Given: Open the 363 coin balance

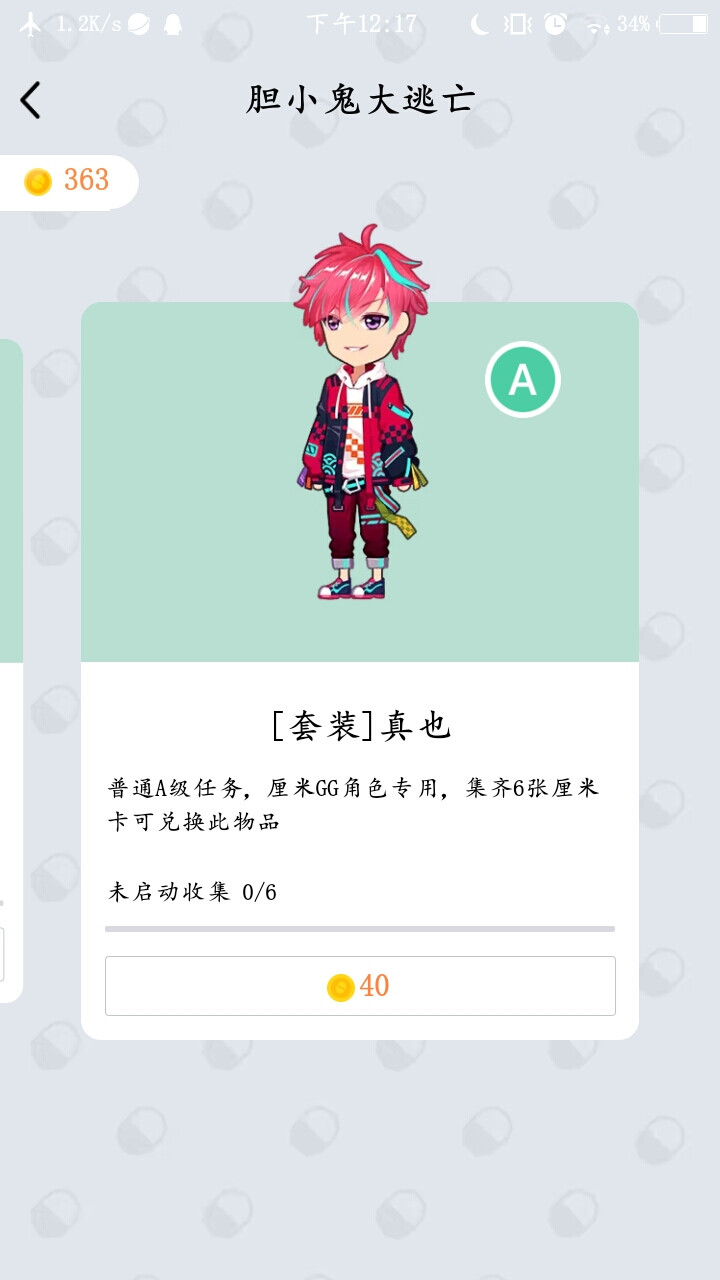Looking at the screenshot, I should [x=68, y=181].
